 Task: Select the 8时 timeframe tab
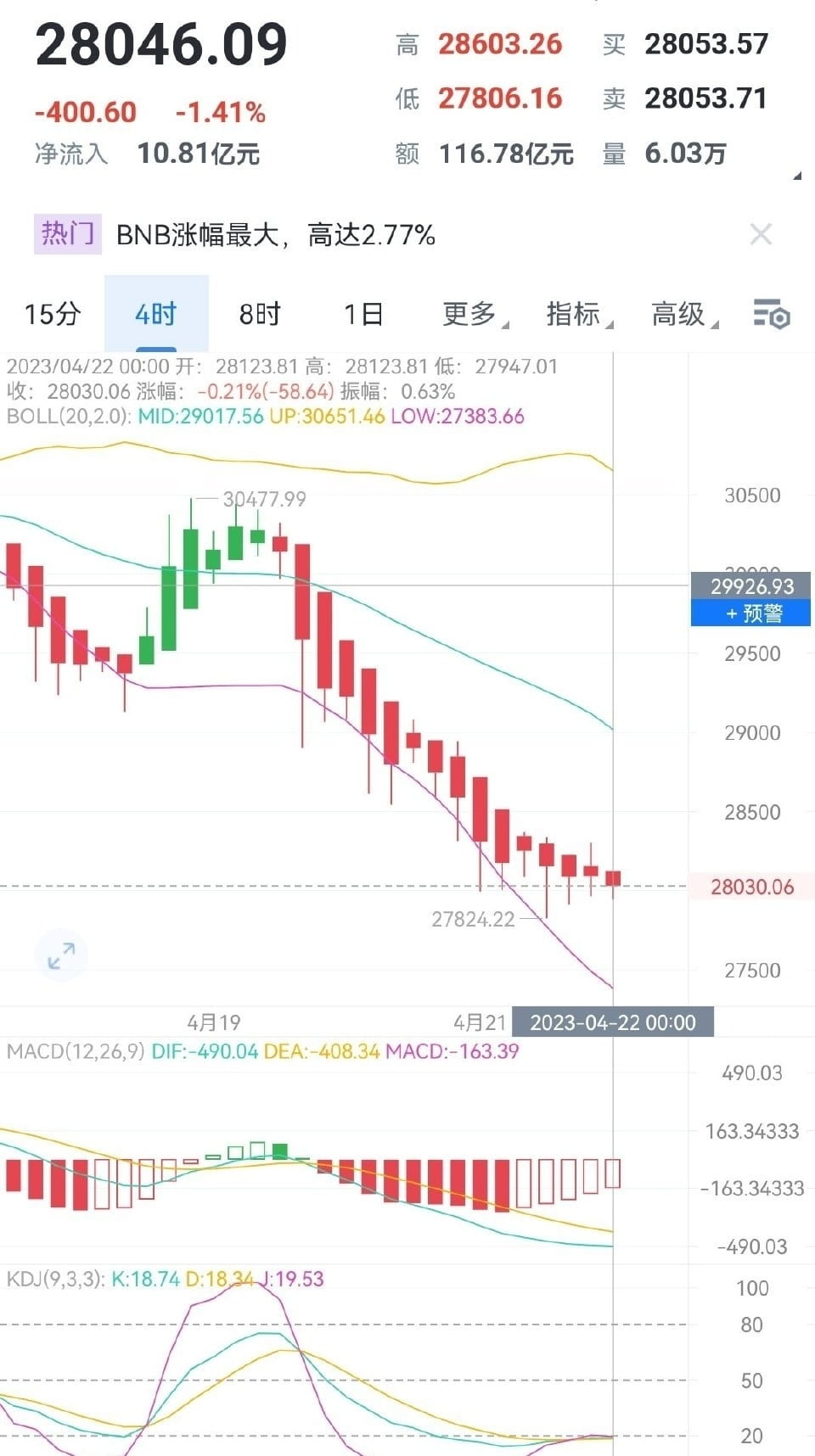(x=258, y=314)
